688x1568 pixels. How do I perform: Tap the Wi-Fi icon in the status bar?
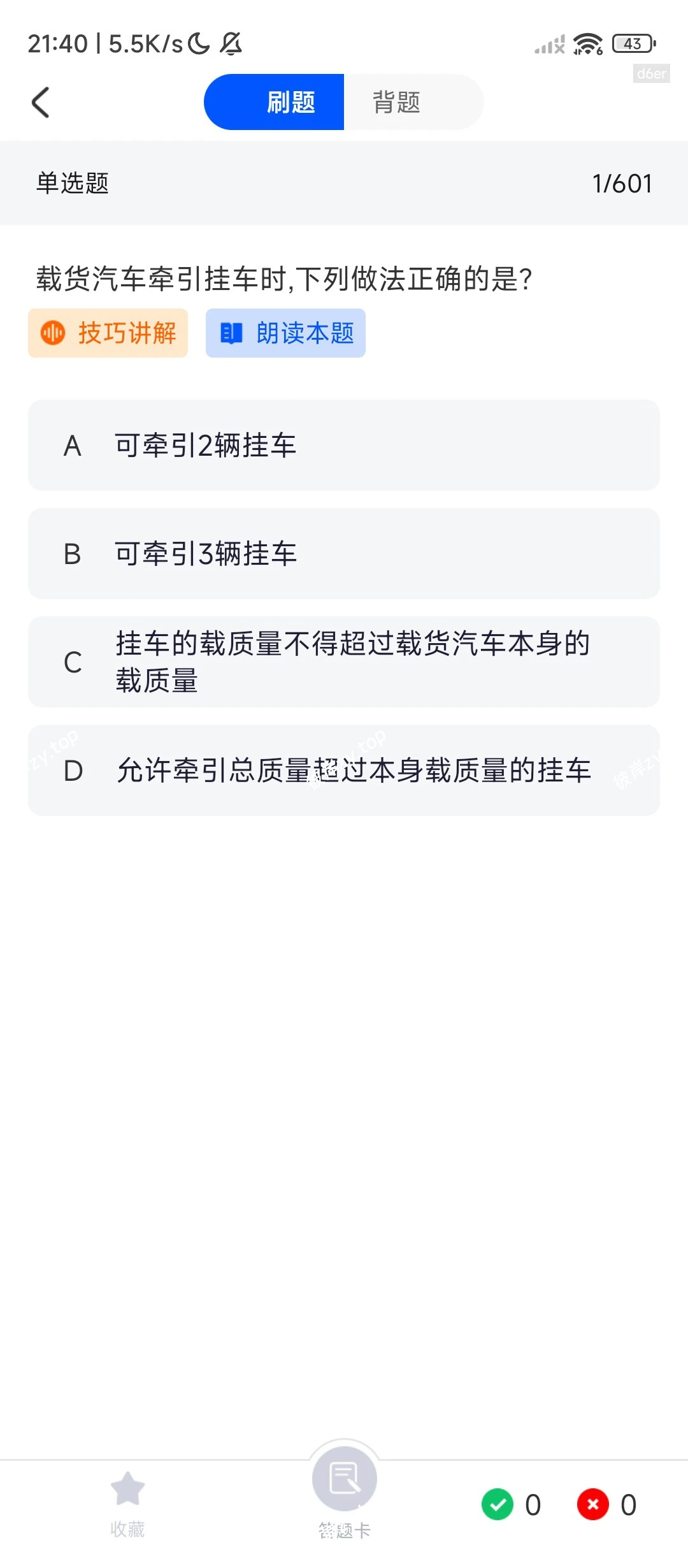tap(587, 43)
